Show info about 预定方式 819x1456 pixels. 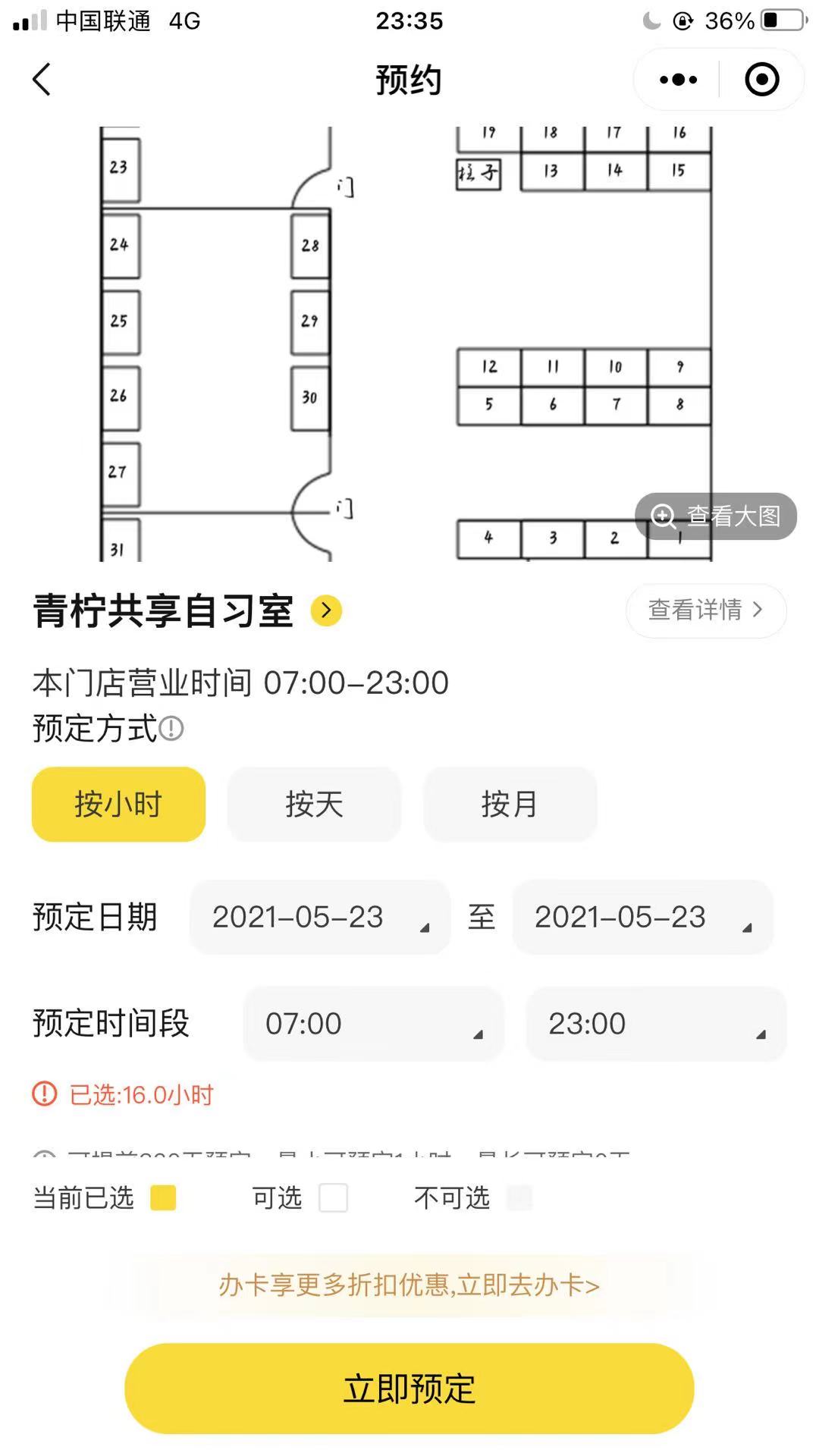[171, 729]
